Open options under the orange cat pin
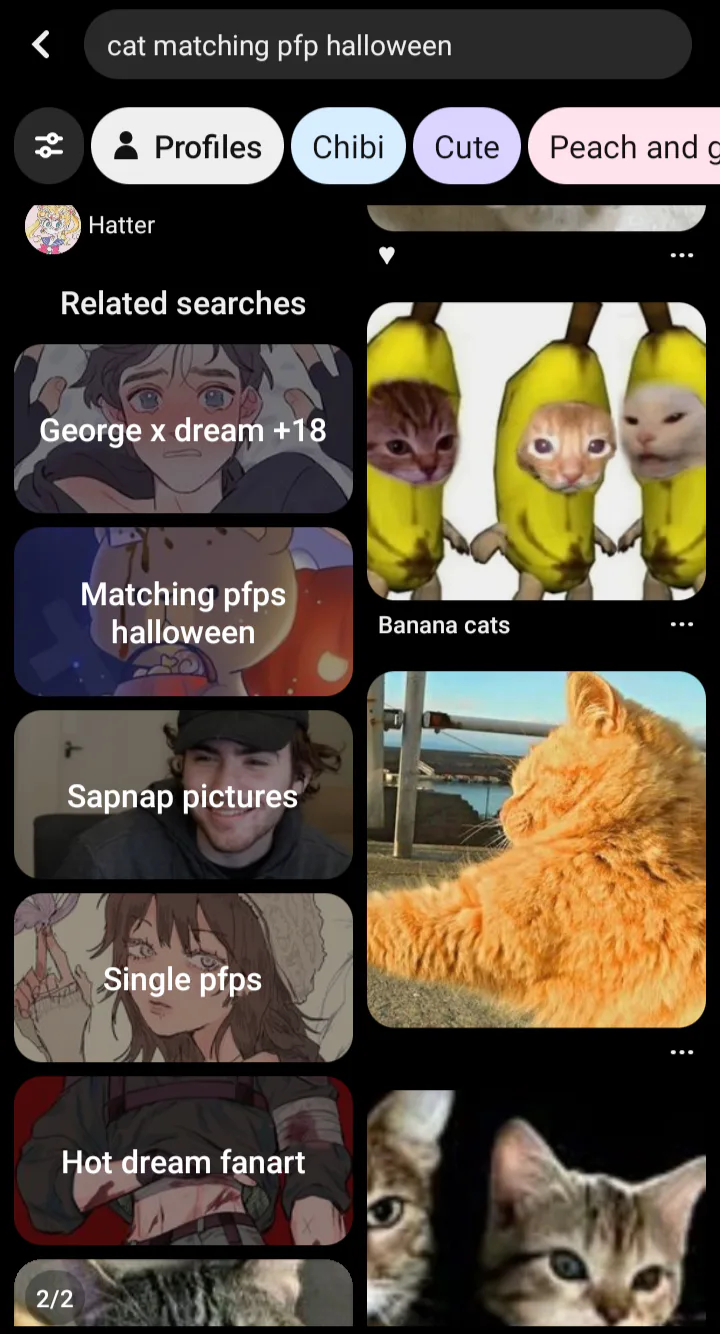Viewport: 720px width, 1334px height. (681, 1052)
